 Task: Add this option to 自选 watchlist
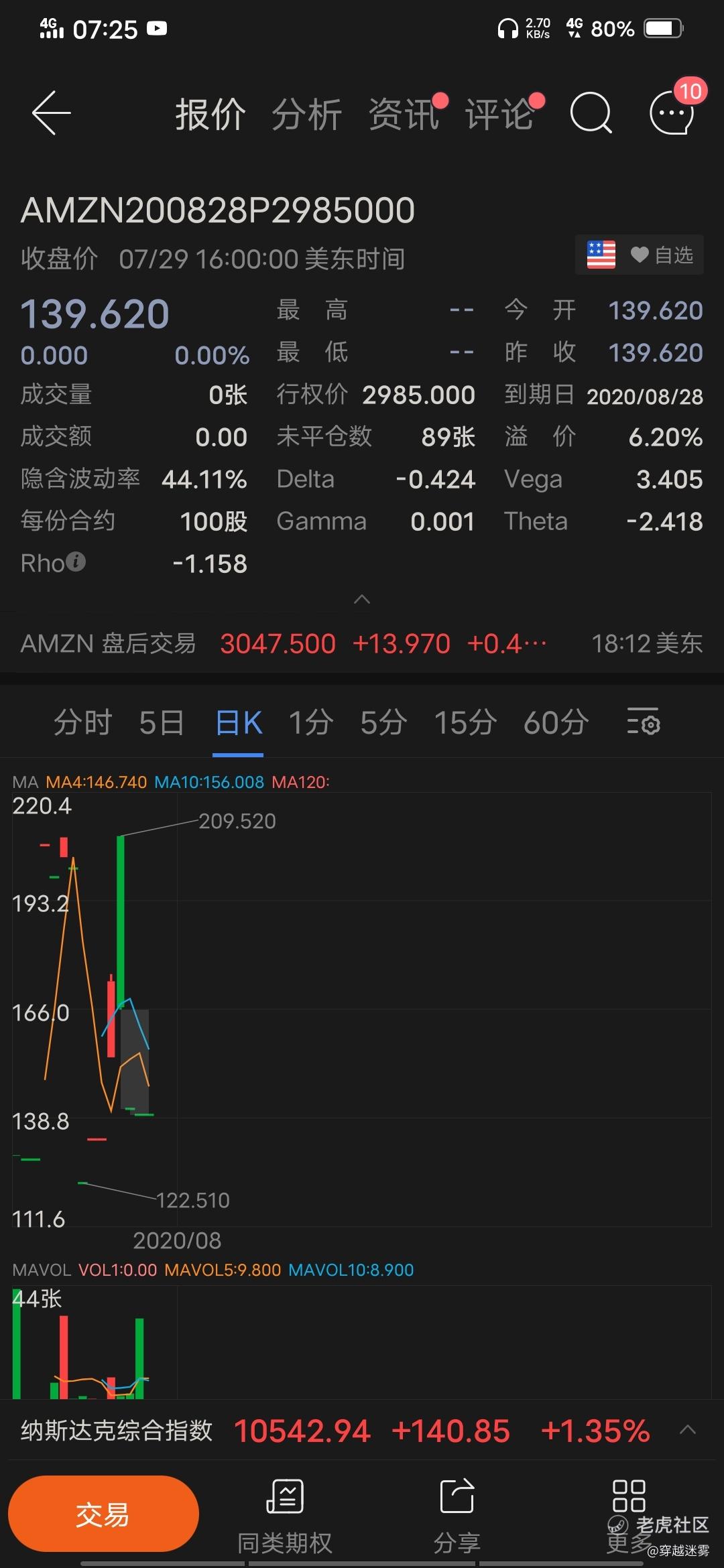pos(662,255)
